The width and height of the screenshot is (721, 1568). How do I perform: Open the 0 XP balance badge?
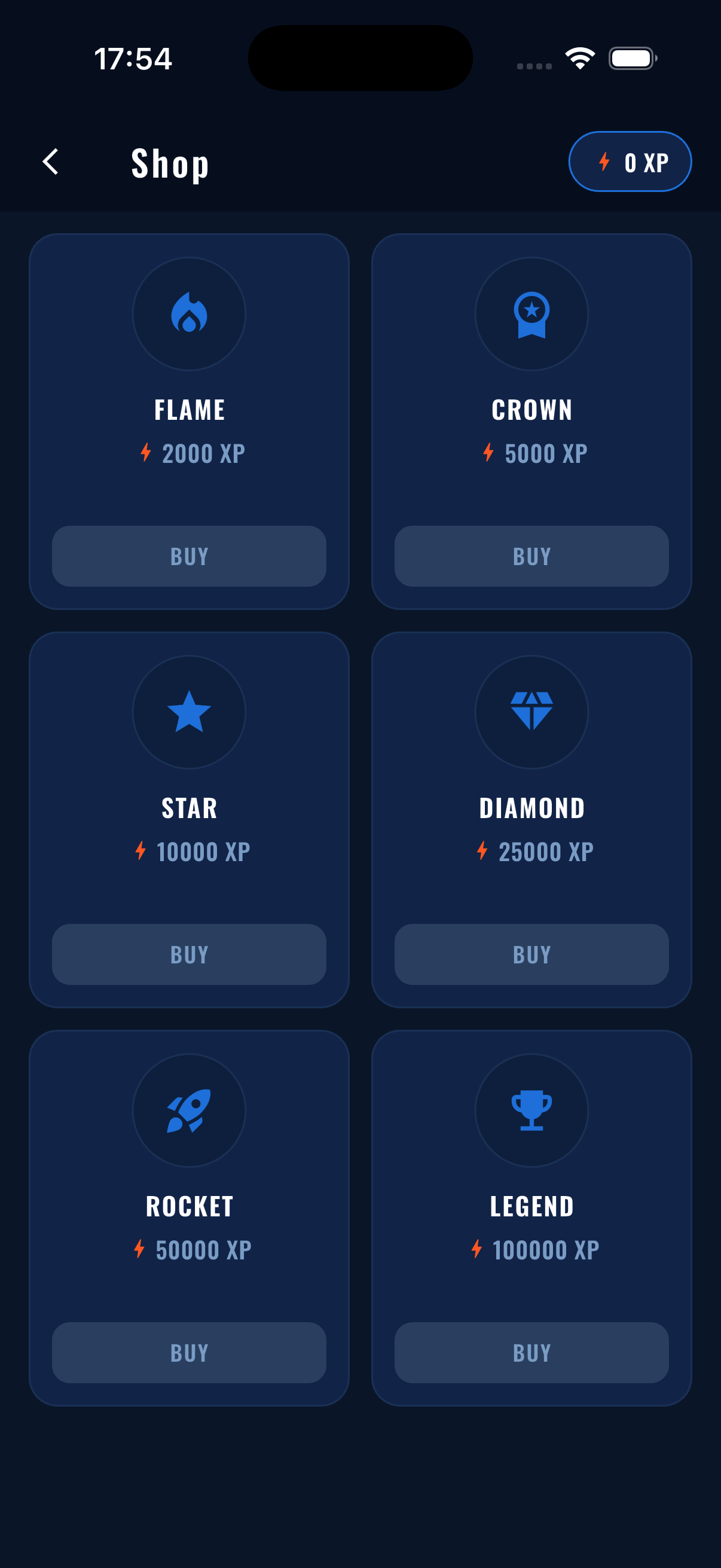pyautogui.click(x=630, y=162)
